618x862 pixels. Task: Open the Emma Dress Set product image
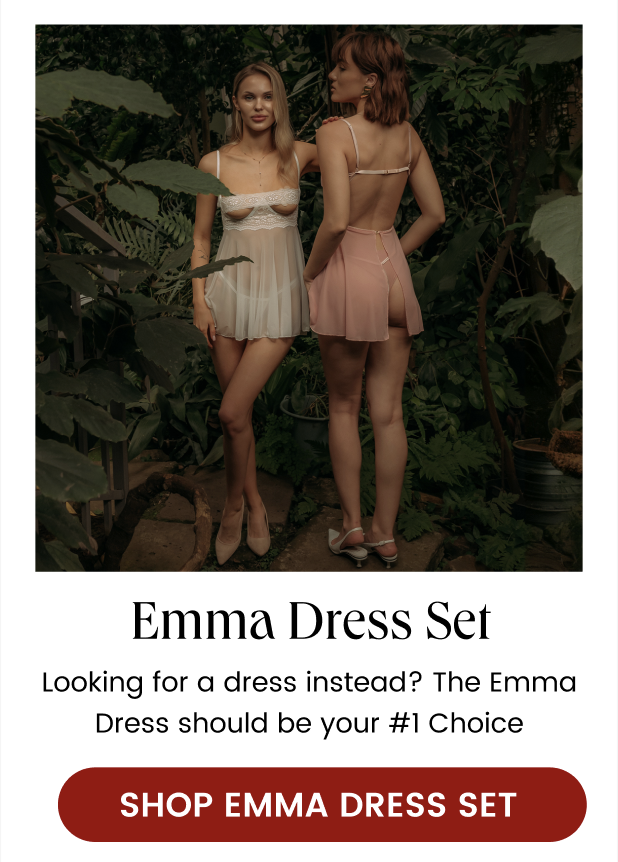(x=308, y=298)
